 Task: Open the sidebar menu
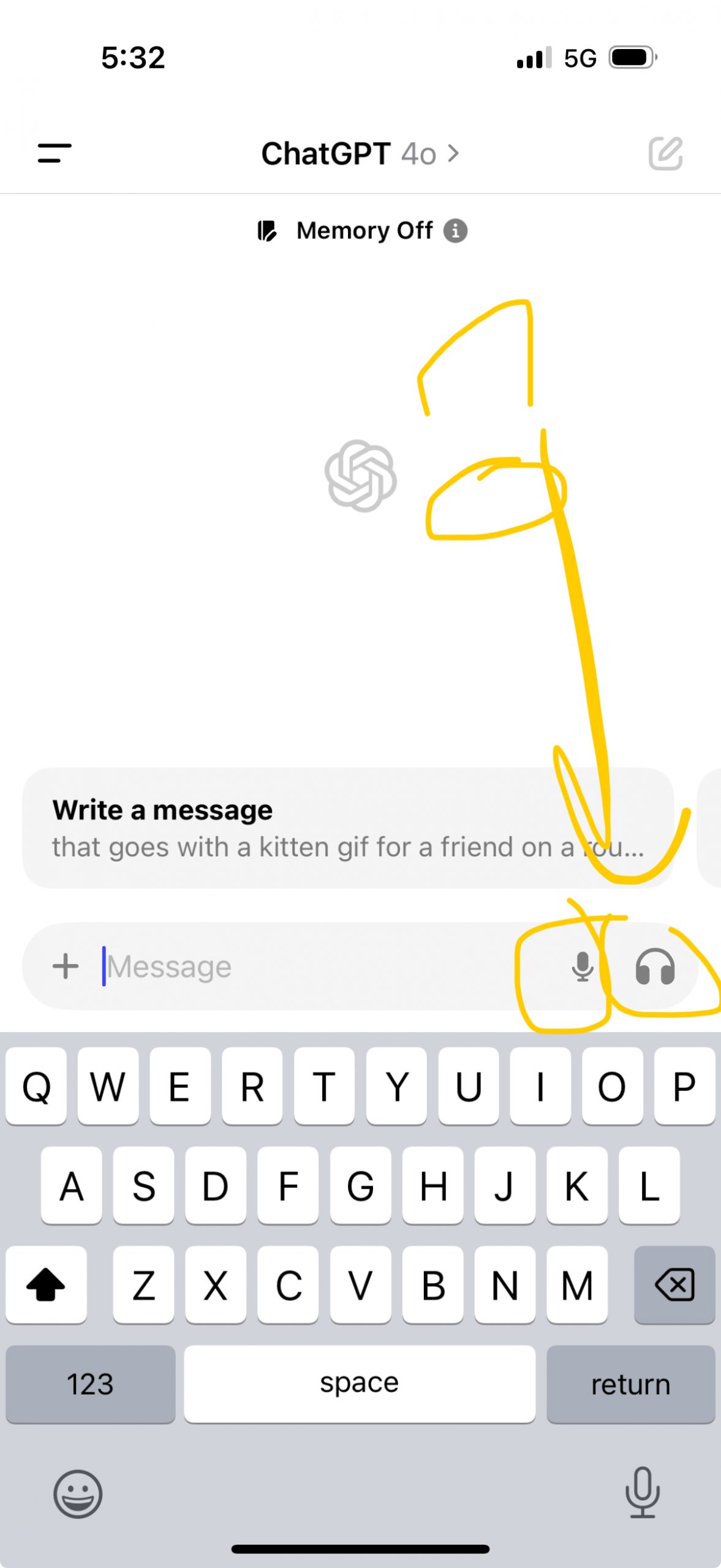pos(55,153)
